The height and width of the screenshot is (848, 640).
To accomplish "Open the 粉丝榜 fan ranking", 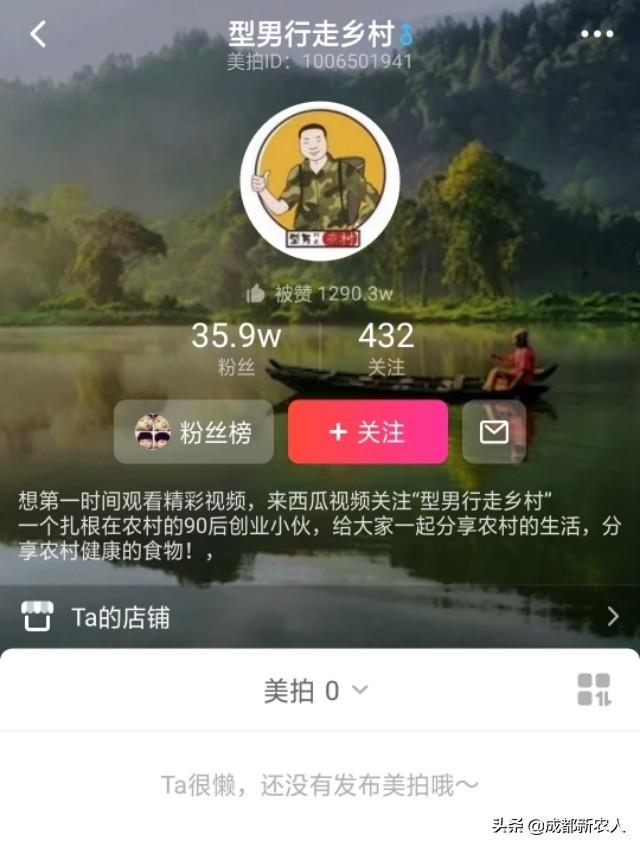I will (193, 432).
